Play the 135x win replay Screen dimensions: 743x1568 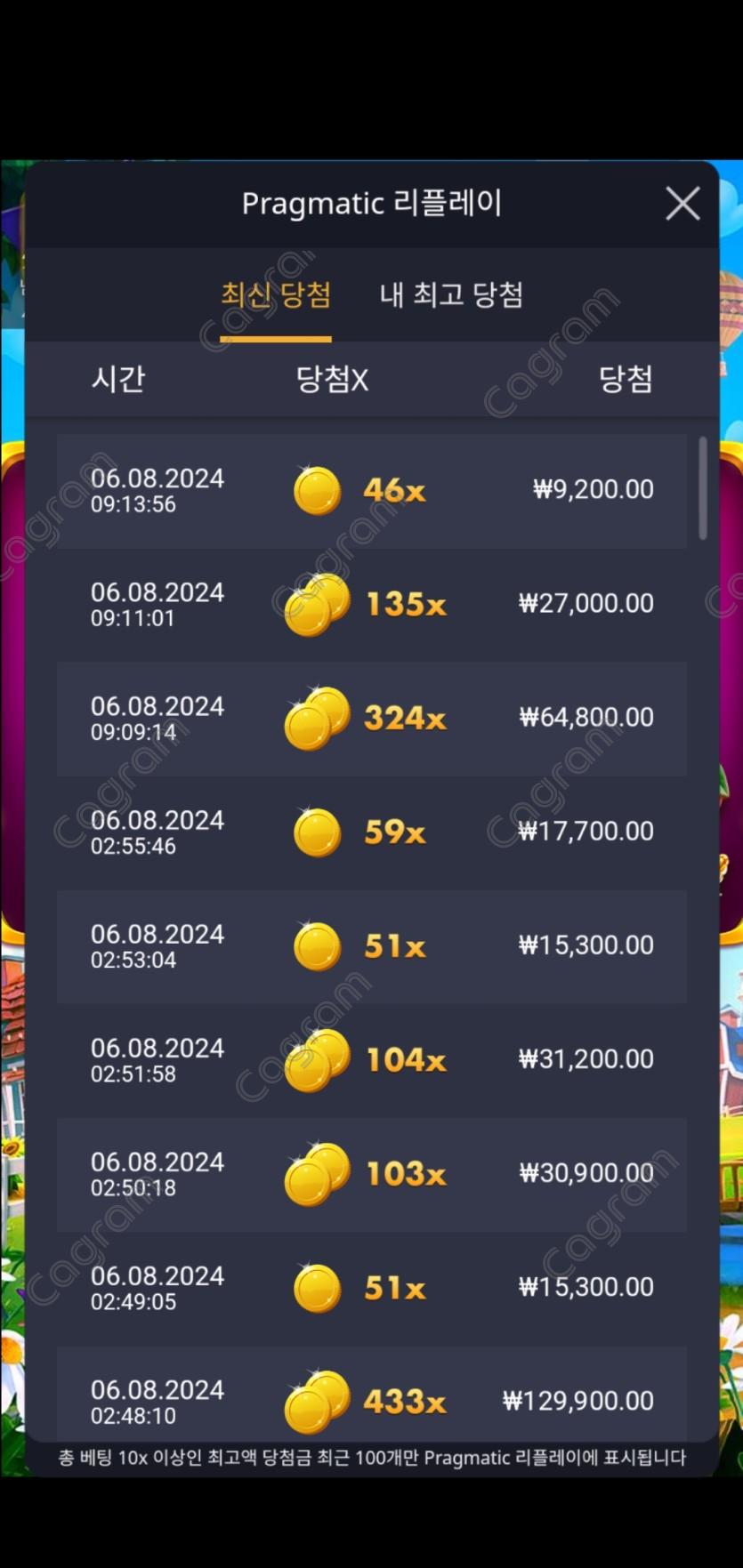[371, 604]
